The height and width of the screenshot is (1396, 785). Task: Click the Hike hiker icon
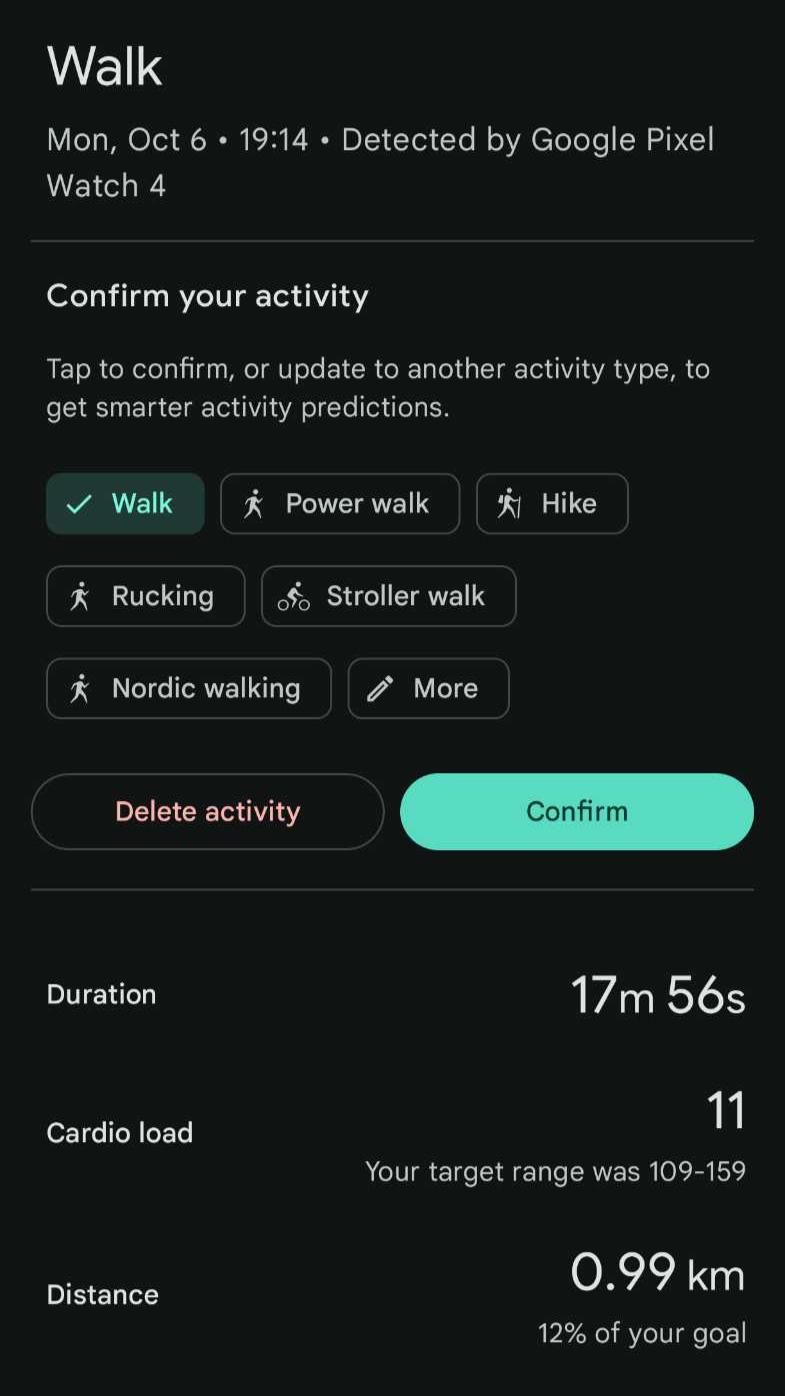(510, 503)
